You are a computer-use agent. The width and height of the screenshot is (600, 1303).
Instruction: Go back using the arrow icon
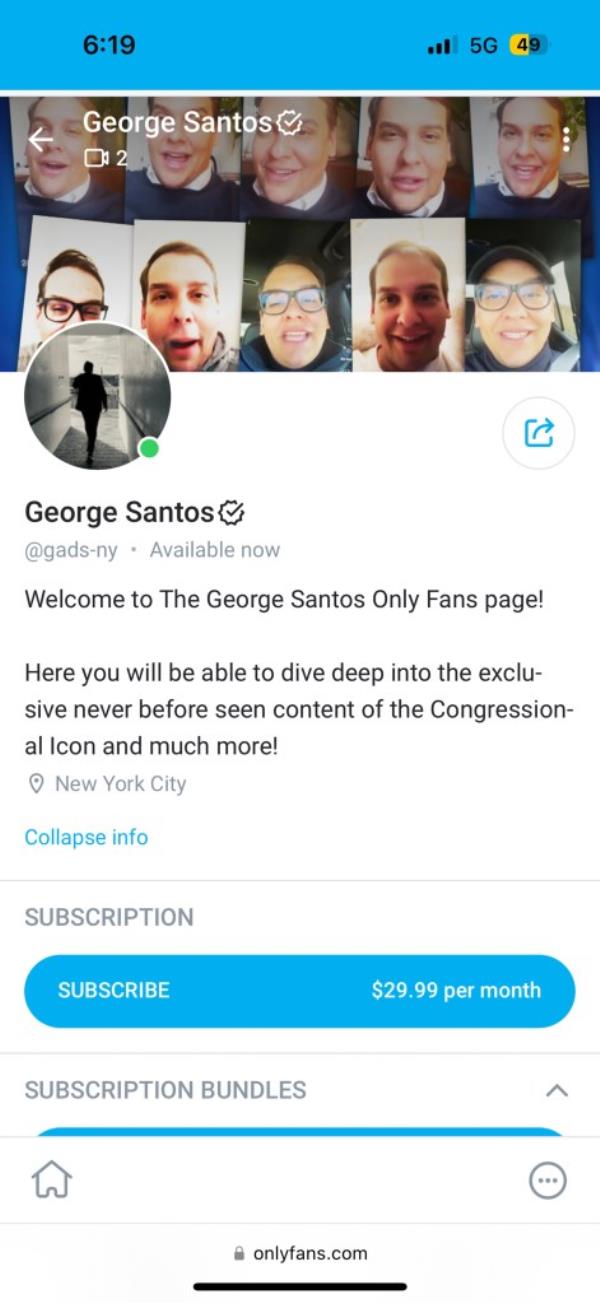click(x=41, y=140)
